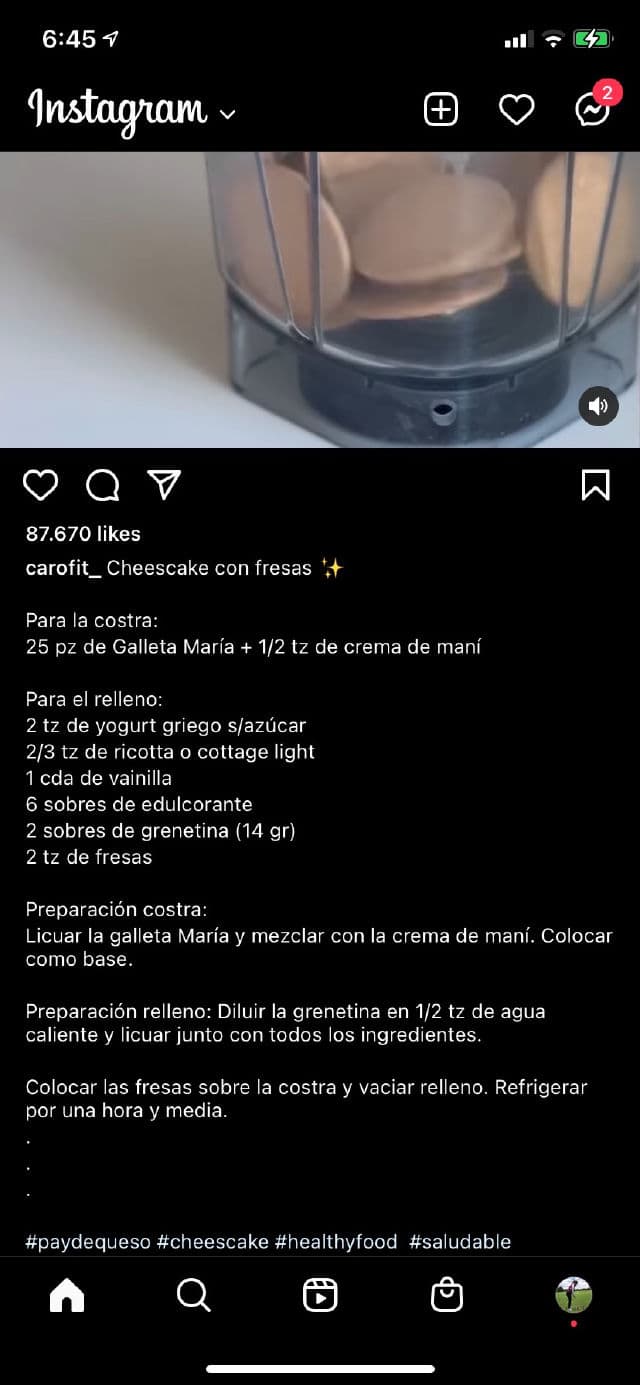The image size is (640, 1385).
Task: Comment on the cheesecake post
Action: [102, 485]
